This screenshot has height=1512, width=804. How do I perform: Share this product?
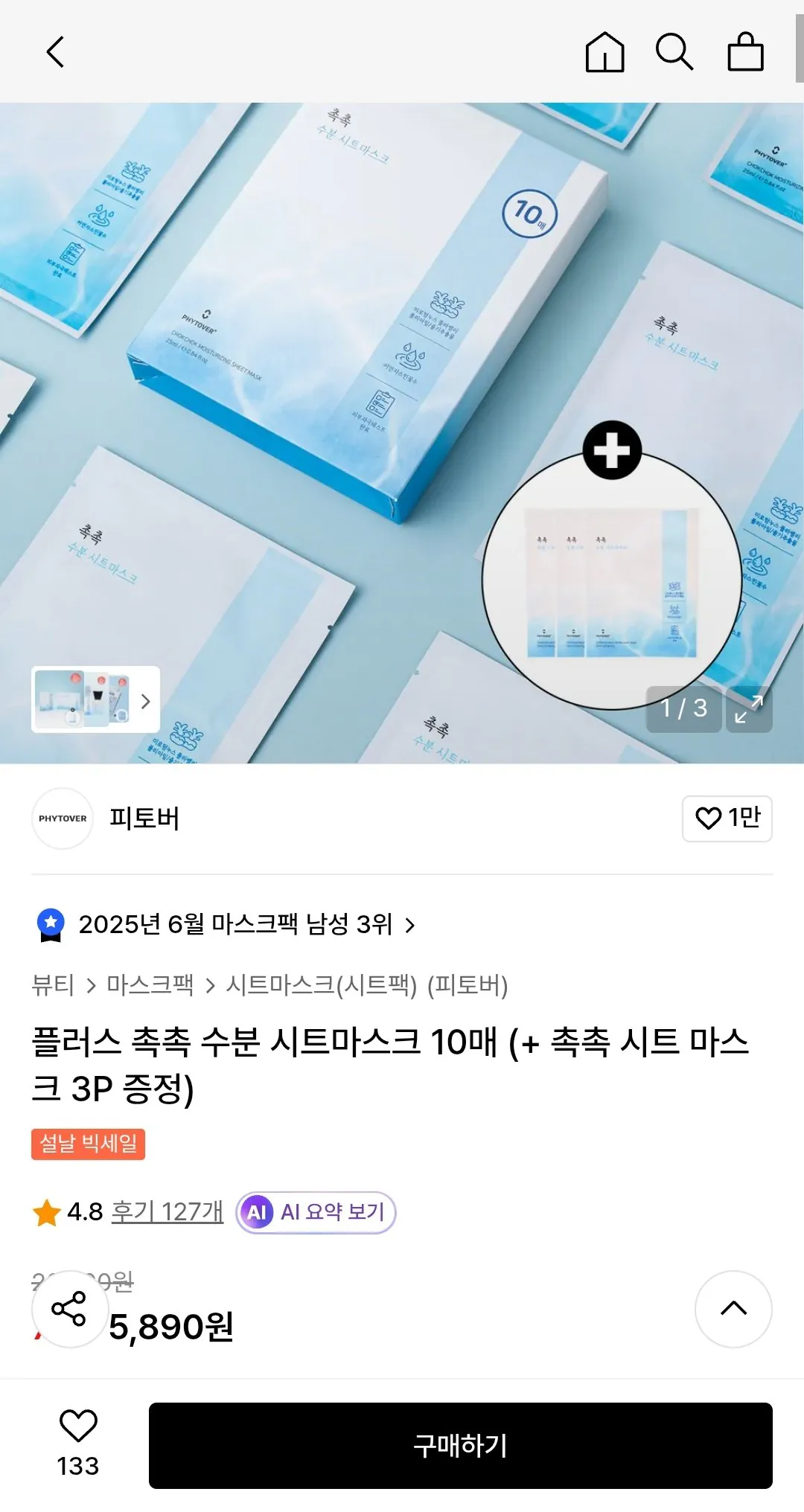coord(69,1309)
